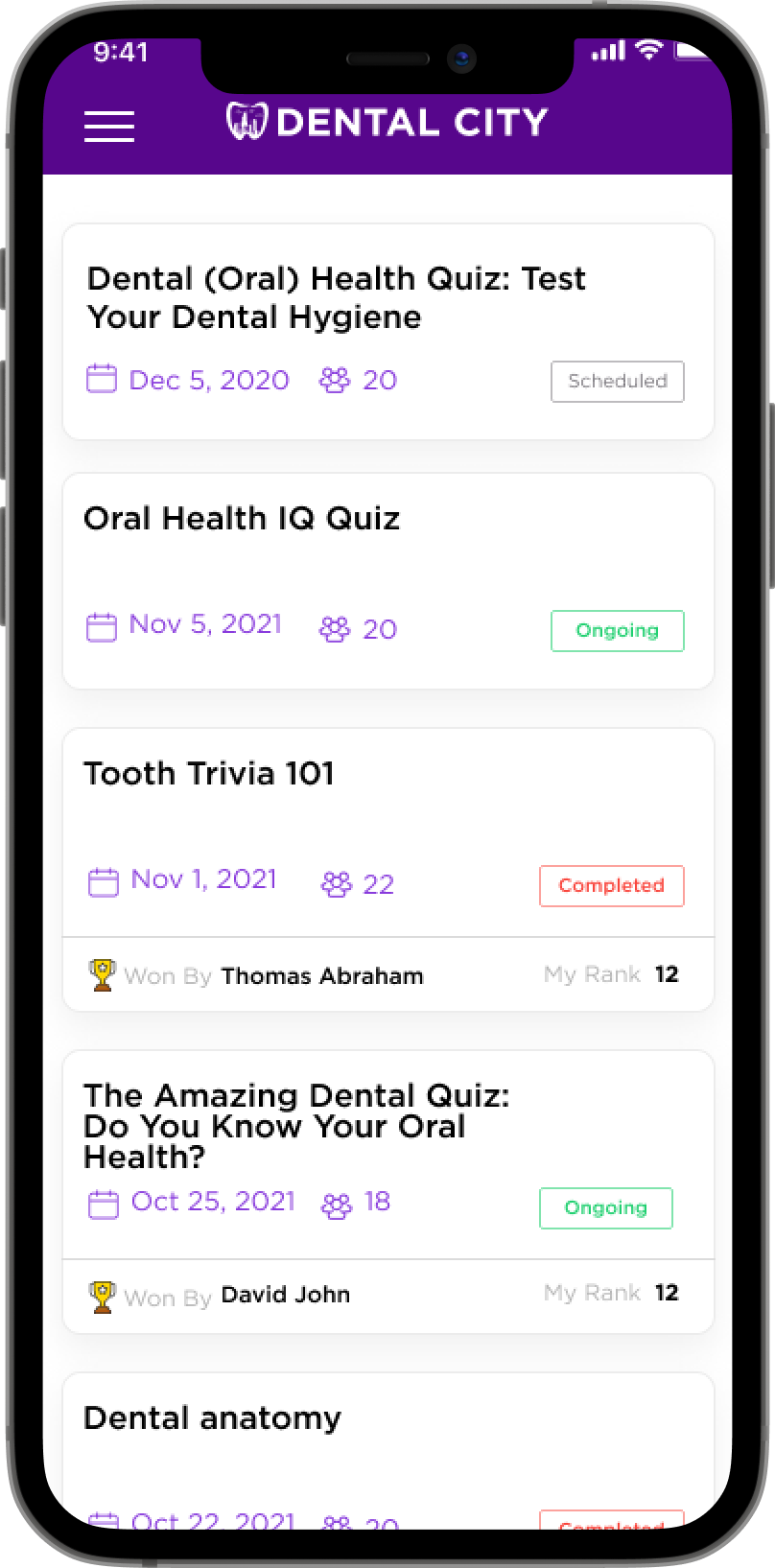Open the Oral Health IQ Quiz card
This screenshot has height=1568, width=775.
242,519
